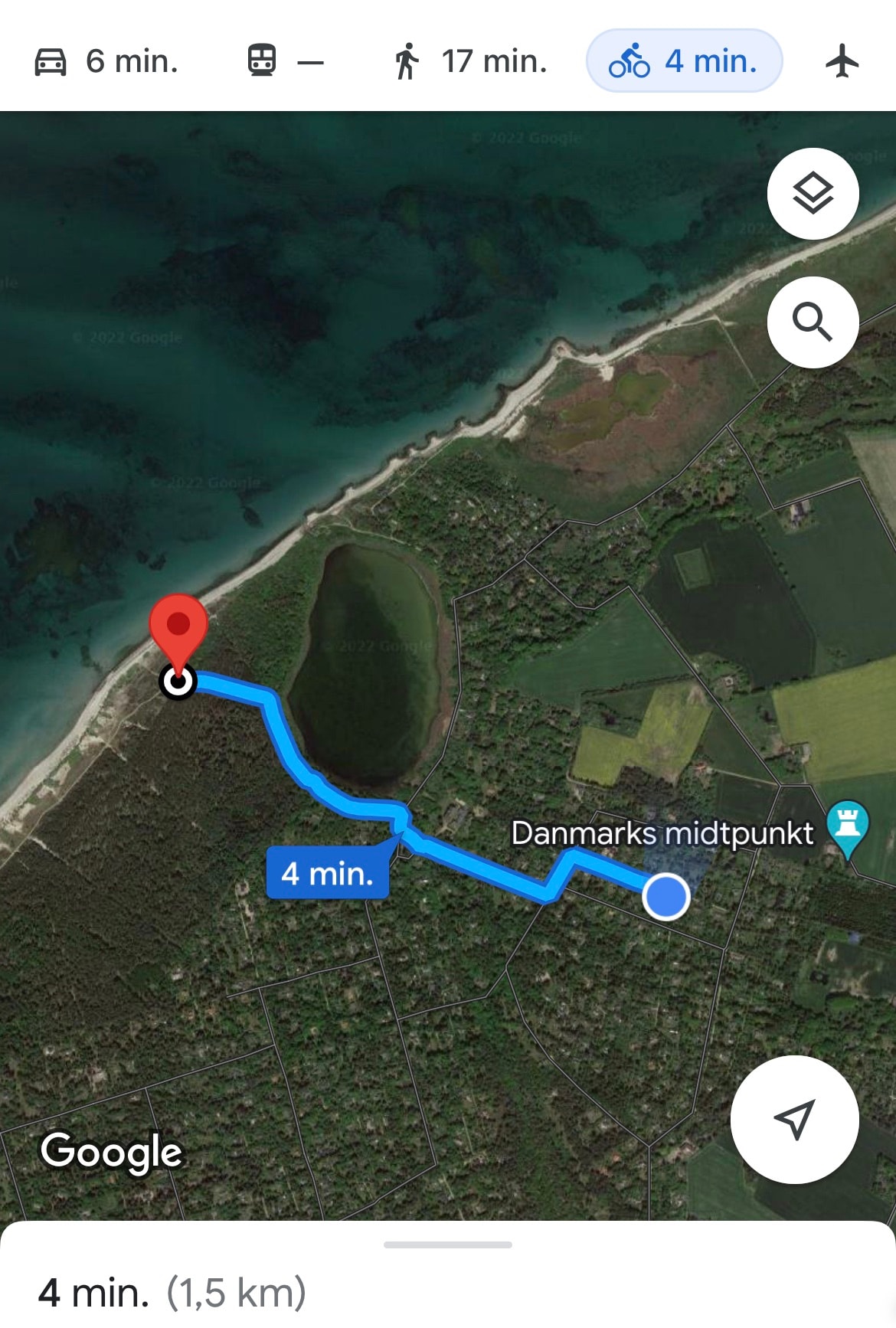
Task: Select the cycling mode, 4 min.
Action: click(x=684, y=61)
